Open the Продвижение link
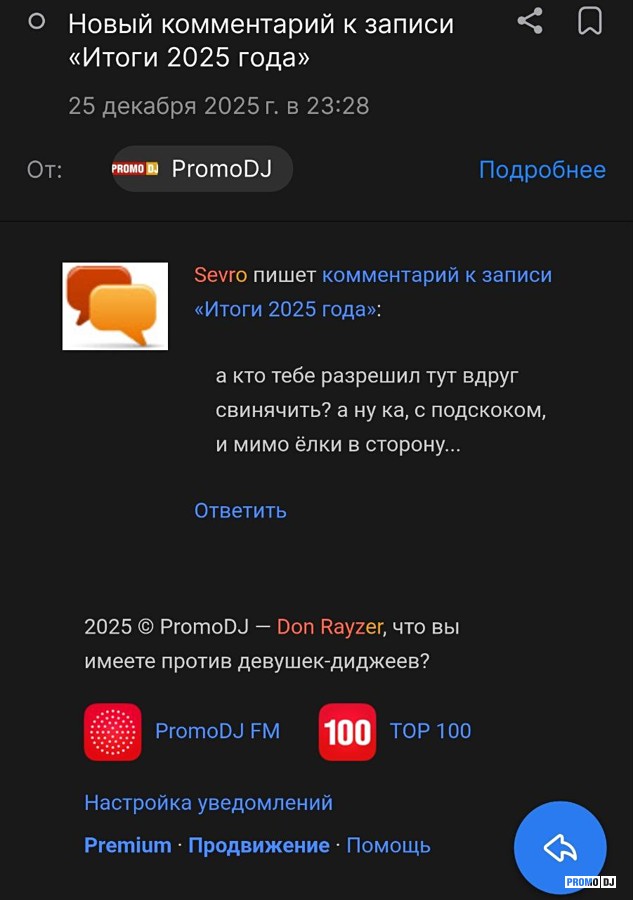The height and width of the screenshot is (900, 633). click(x=259, y=845)
